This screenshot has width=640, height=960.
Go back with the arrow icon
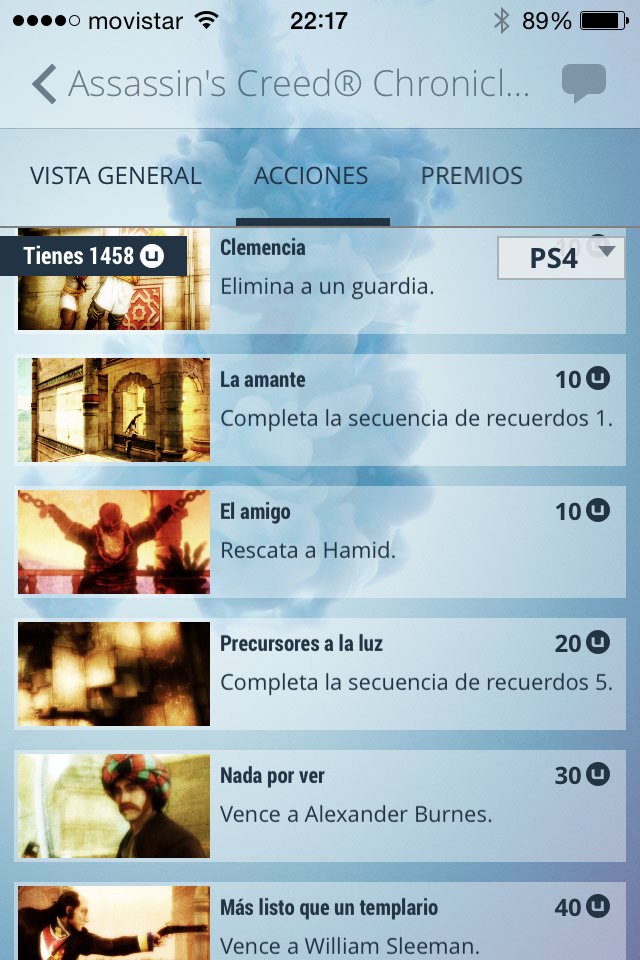tap(44, 84)
